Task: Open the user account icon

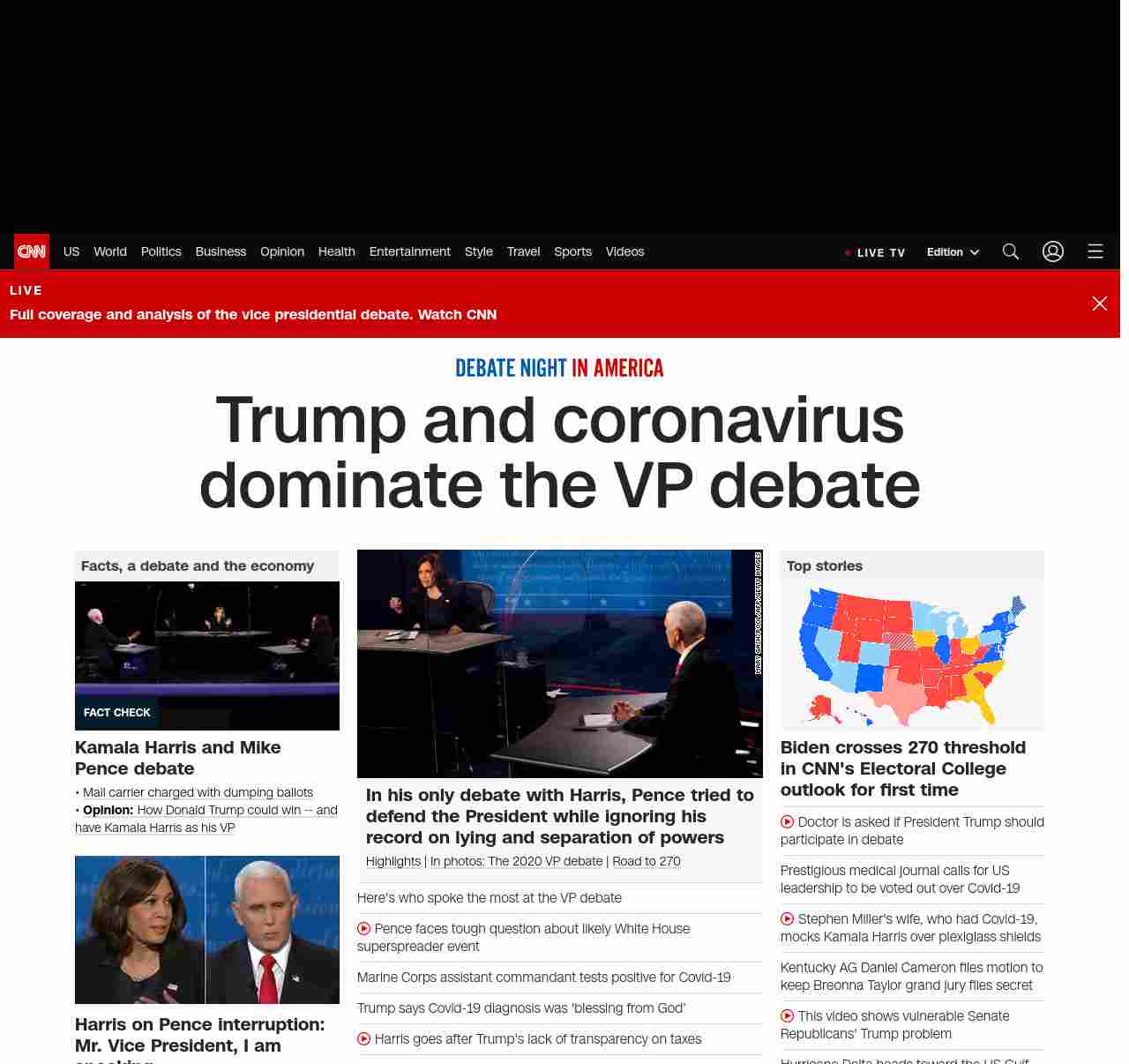Action: (x=1053, y=251)
